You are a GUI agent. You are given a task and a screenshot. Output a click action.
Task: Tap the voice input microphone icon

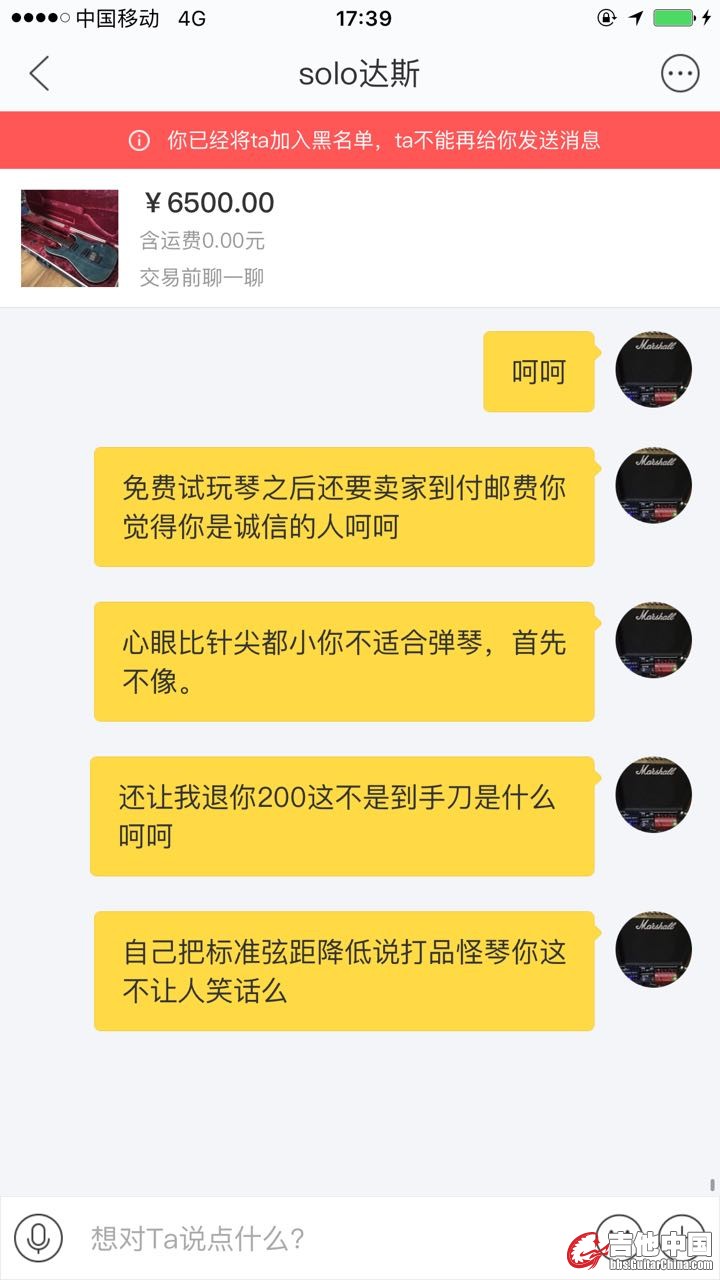point(39,1238)
